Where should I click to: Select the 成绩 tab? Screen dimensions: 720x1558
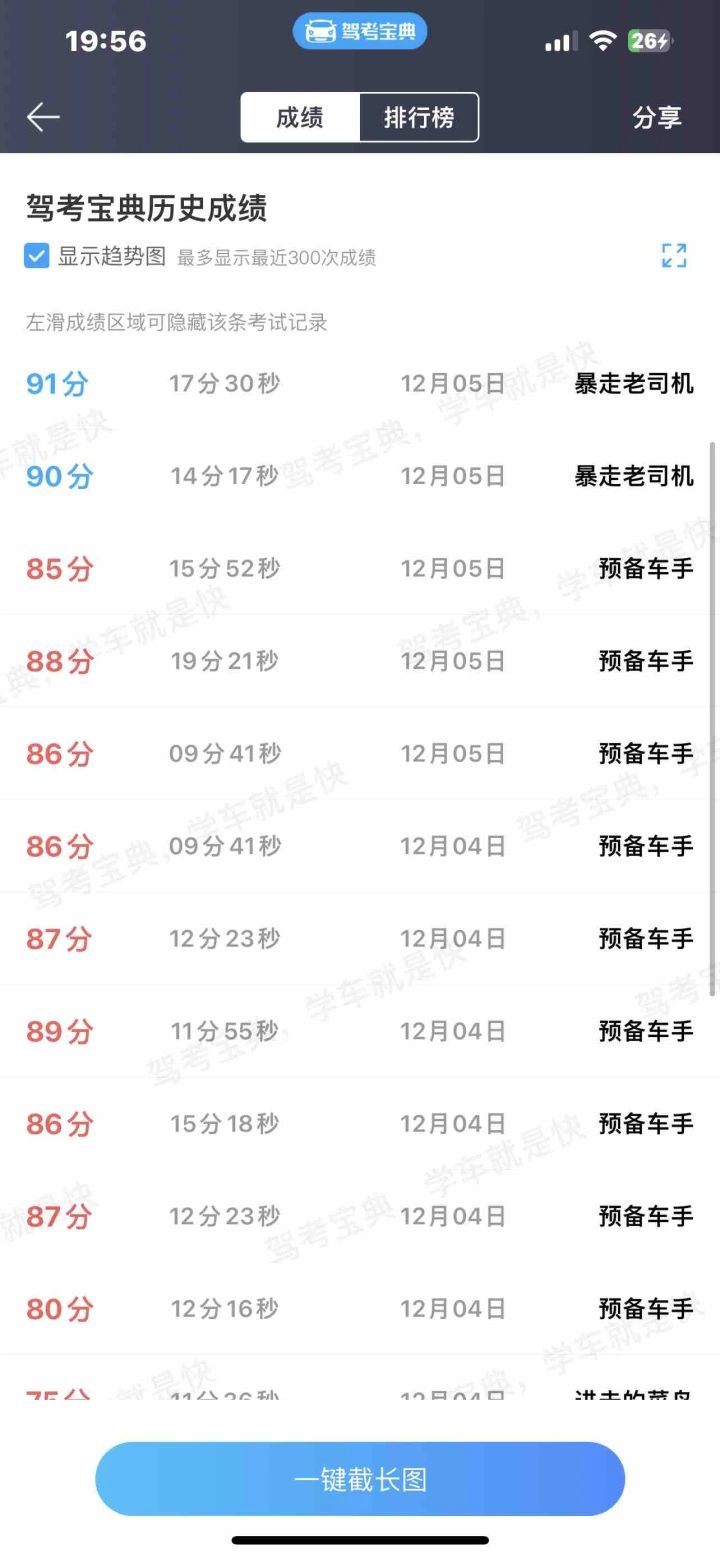pos(300,118)
